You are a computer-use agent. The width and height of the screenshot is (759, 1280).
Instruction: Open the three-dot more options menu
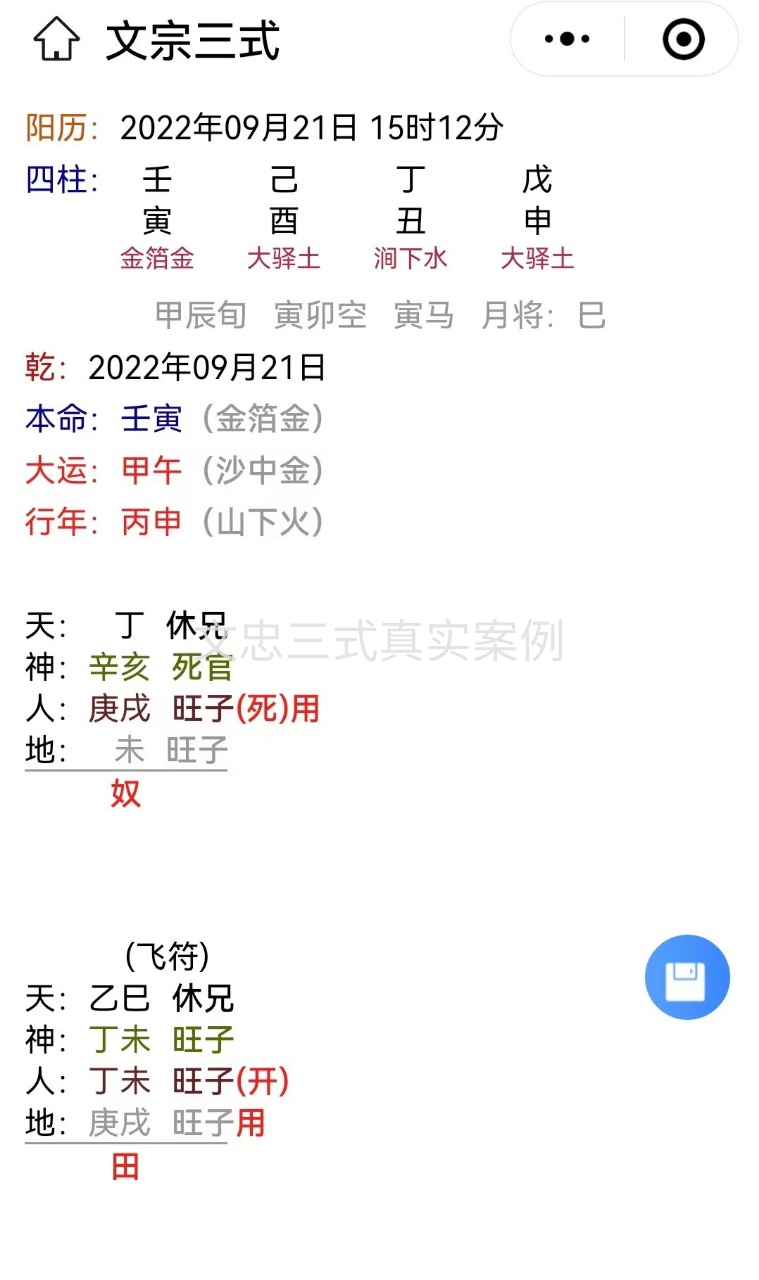tap(567, 40)
